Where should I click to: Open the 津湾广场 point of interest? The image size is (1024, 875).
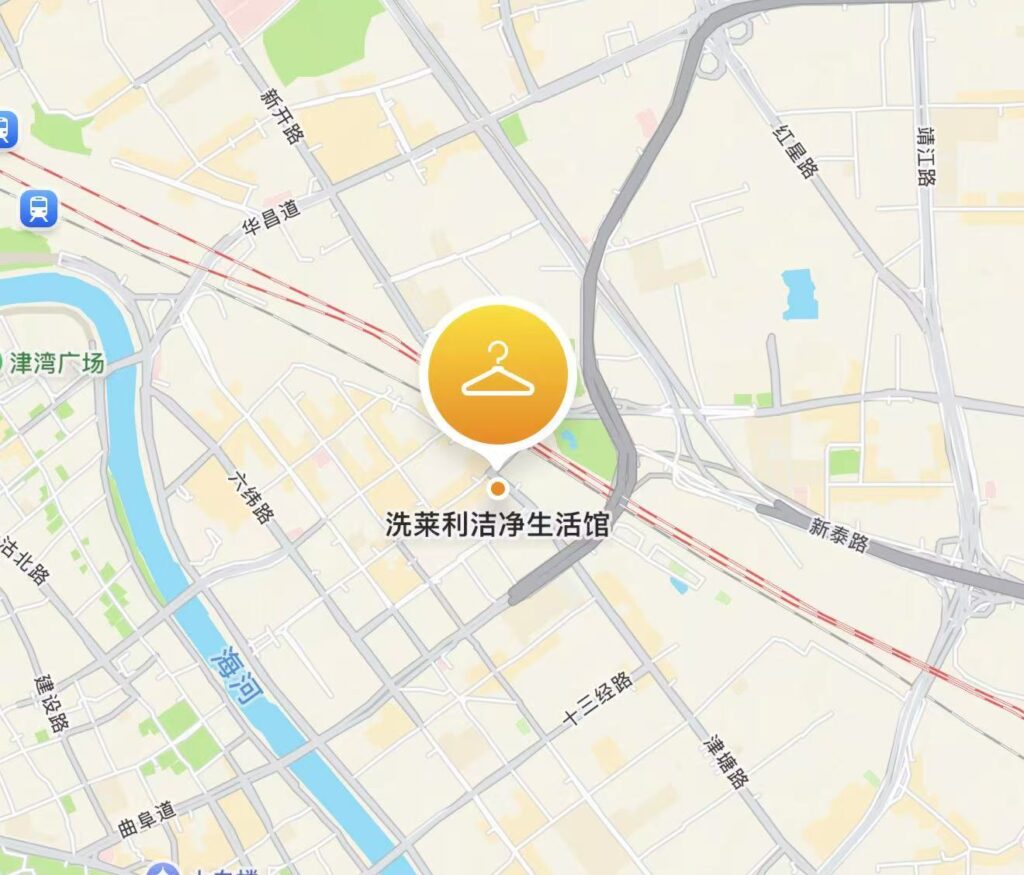pyautogui.click(x=55, y=362)
